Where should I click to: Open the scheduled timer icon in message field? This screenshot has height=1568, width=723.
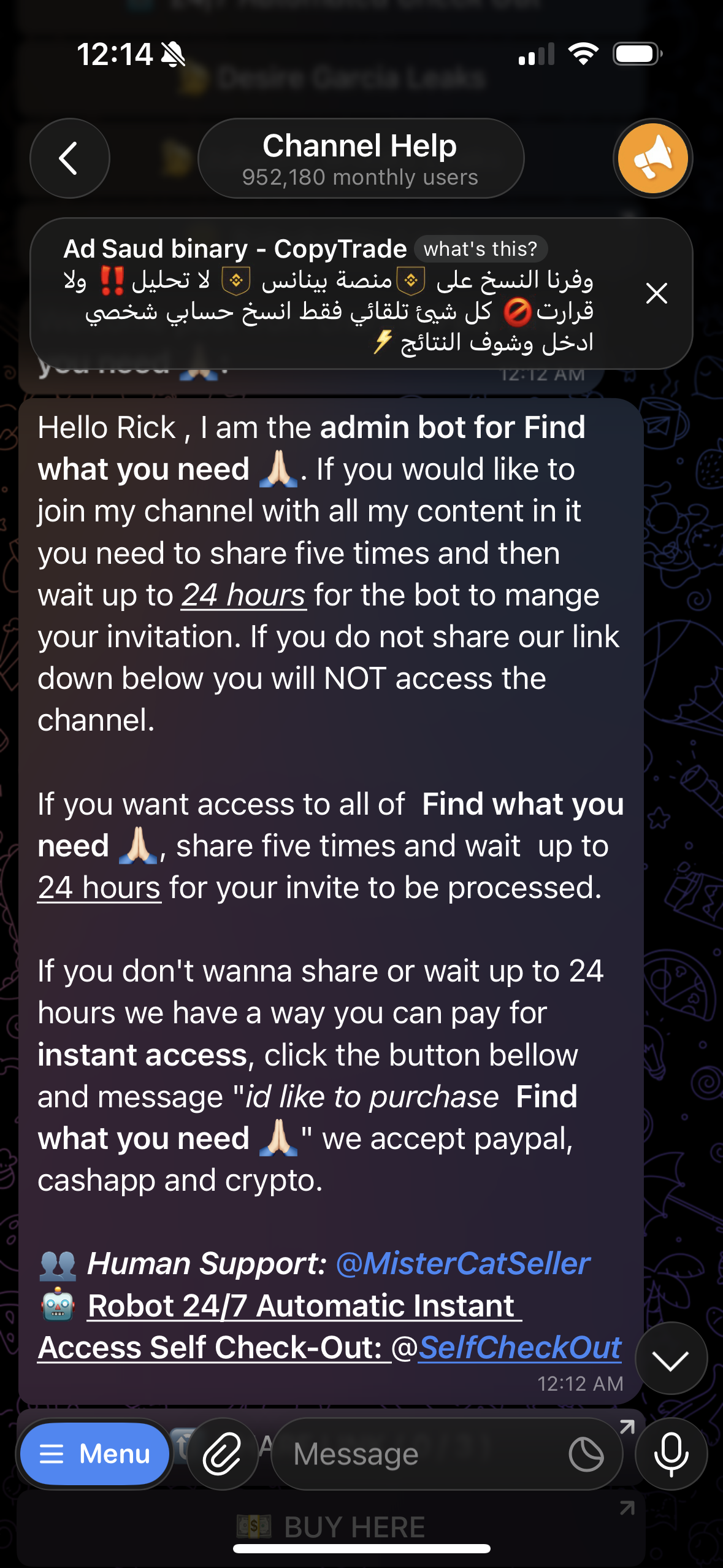tap(586, 1454)
